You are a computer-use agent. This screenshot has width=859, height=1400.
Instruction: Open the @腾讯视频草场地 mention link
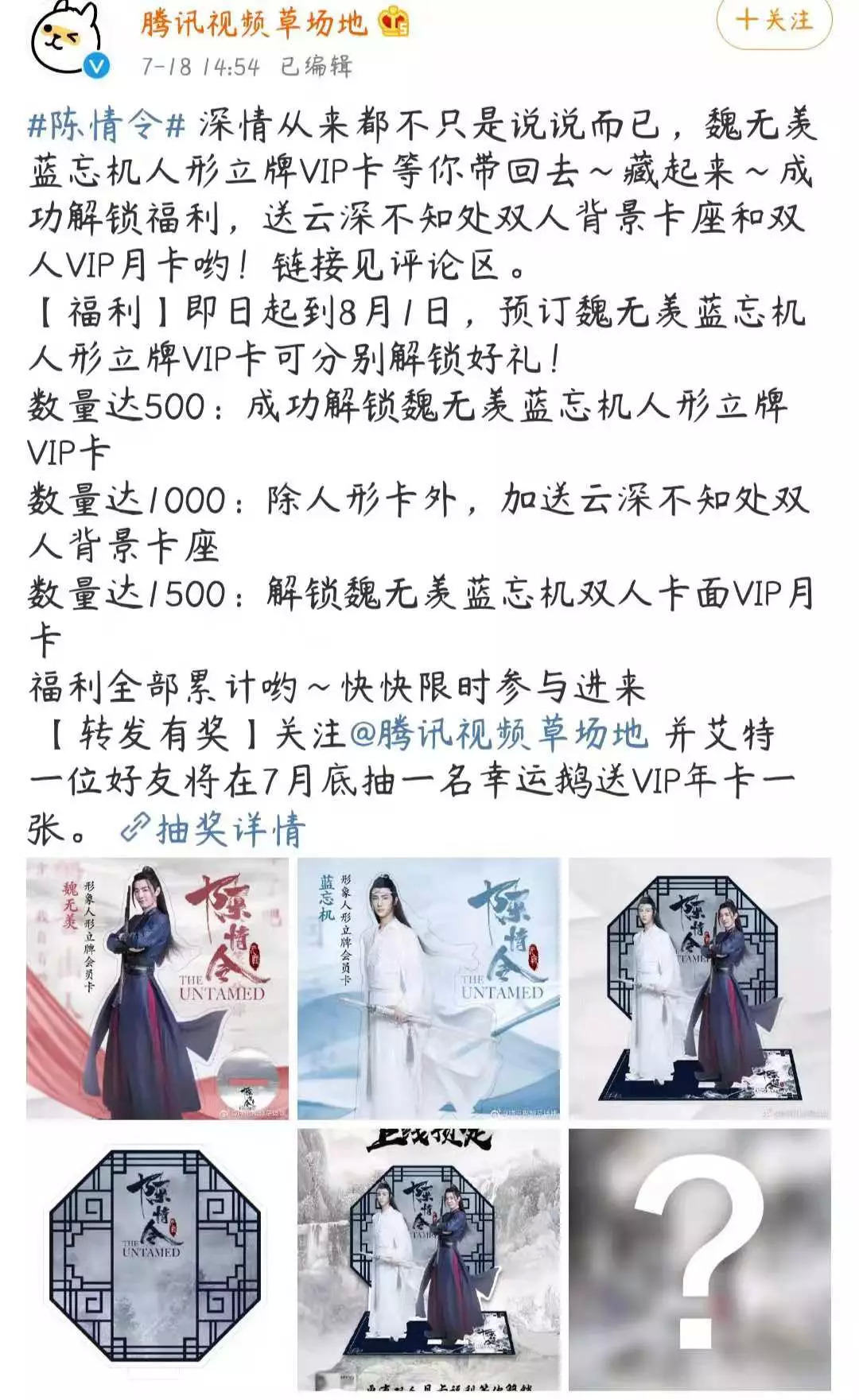[499, 733]
